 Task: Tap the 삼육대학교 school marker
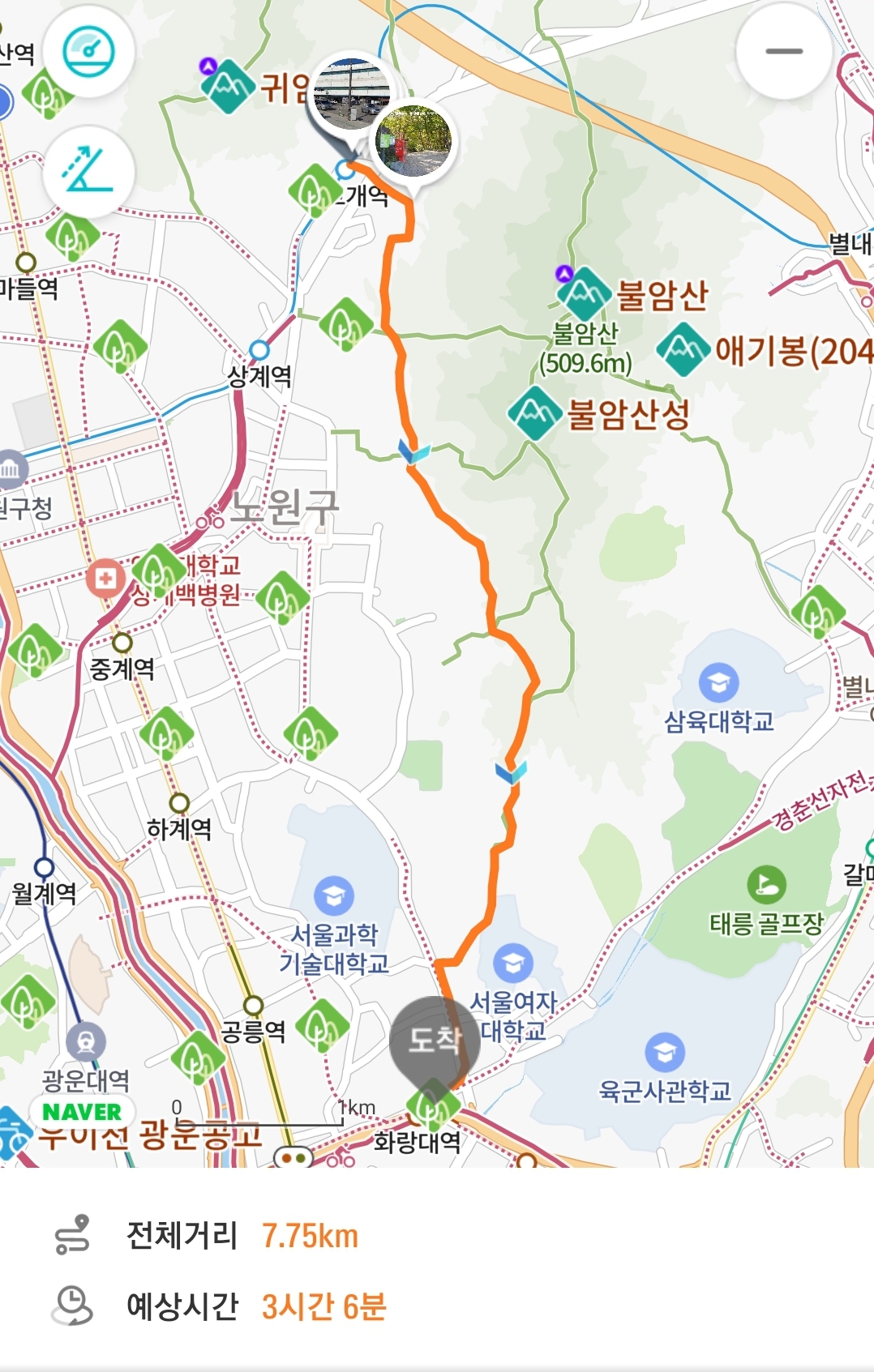click(718, 682)
